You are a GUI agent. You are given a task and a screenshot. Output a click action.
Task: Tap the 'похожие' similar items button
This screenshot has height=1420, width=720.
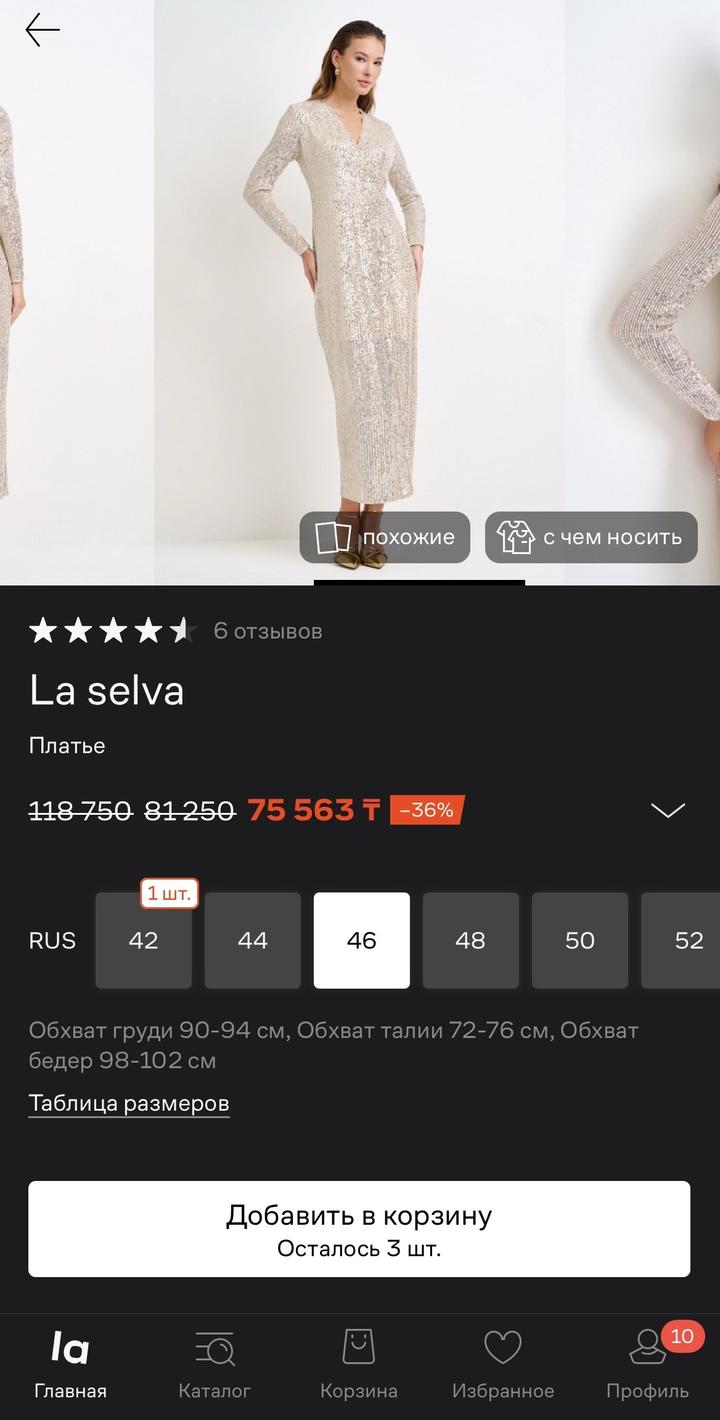point(385,537)
